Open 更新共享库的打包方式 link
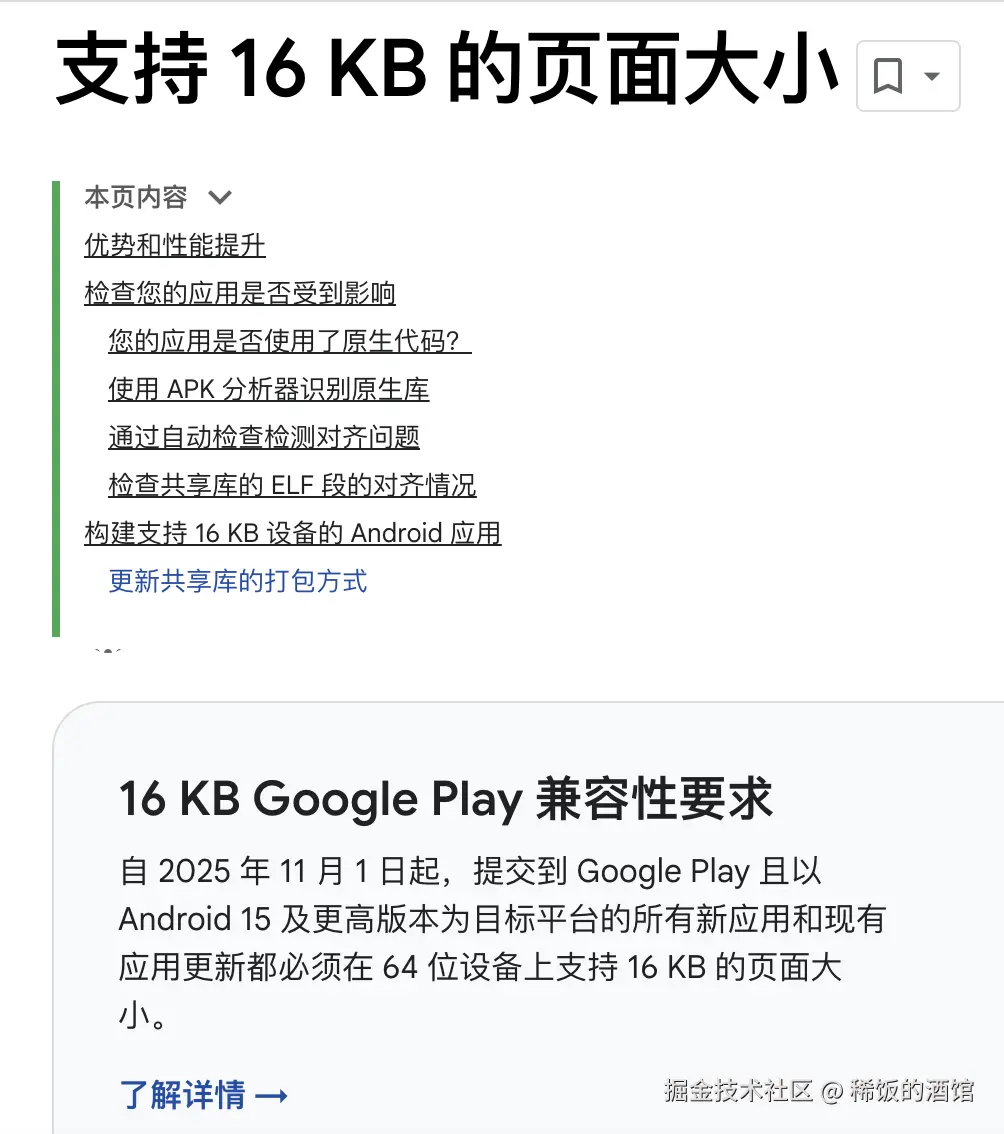1004x1134 pixels. [238, 581]
